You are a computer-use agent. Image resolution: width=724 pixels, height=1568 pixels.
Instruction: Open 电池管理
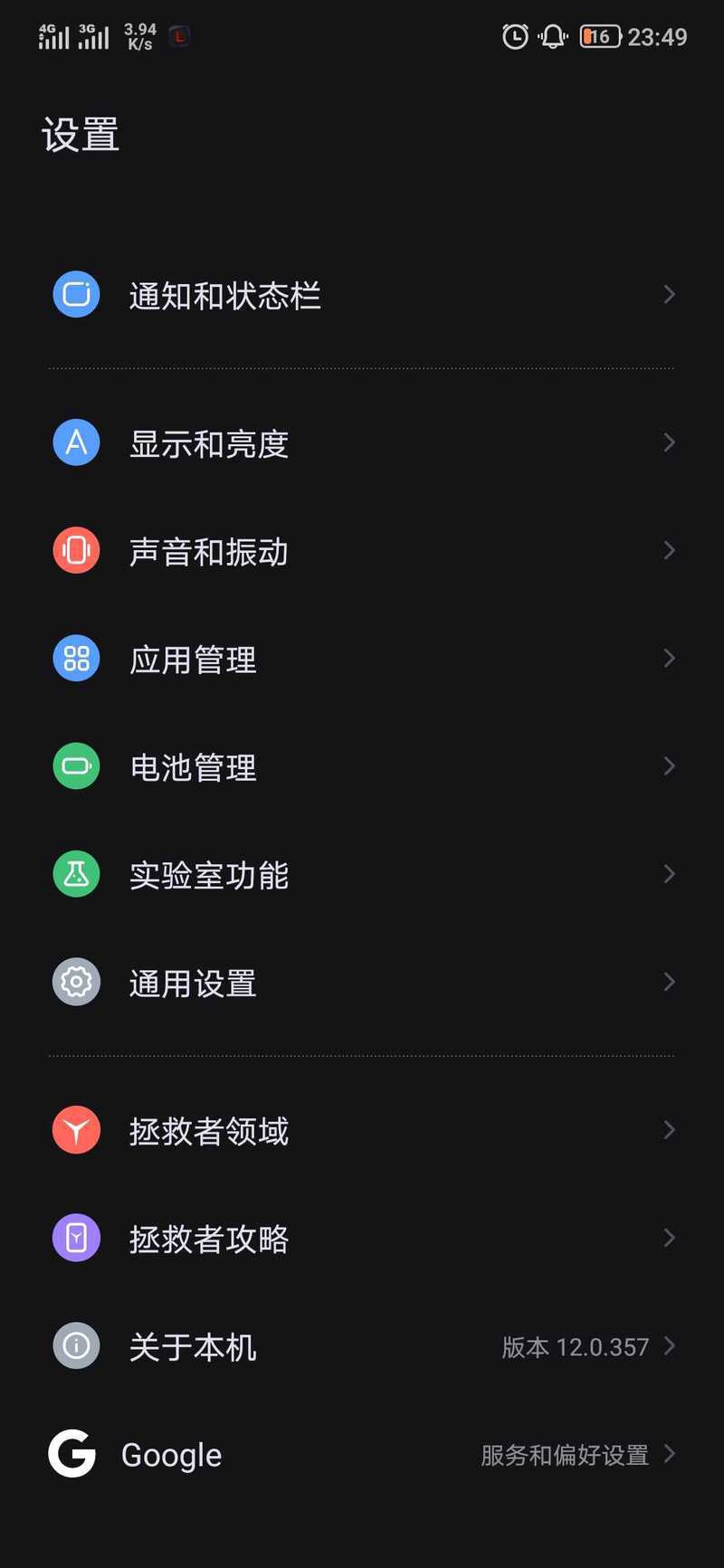pos(362,767)
